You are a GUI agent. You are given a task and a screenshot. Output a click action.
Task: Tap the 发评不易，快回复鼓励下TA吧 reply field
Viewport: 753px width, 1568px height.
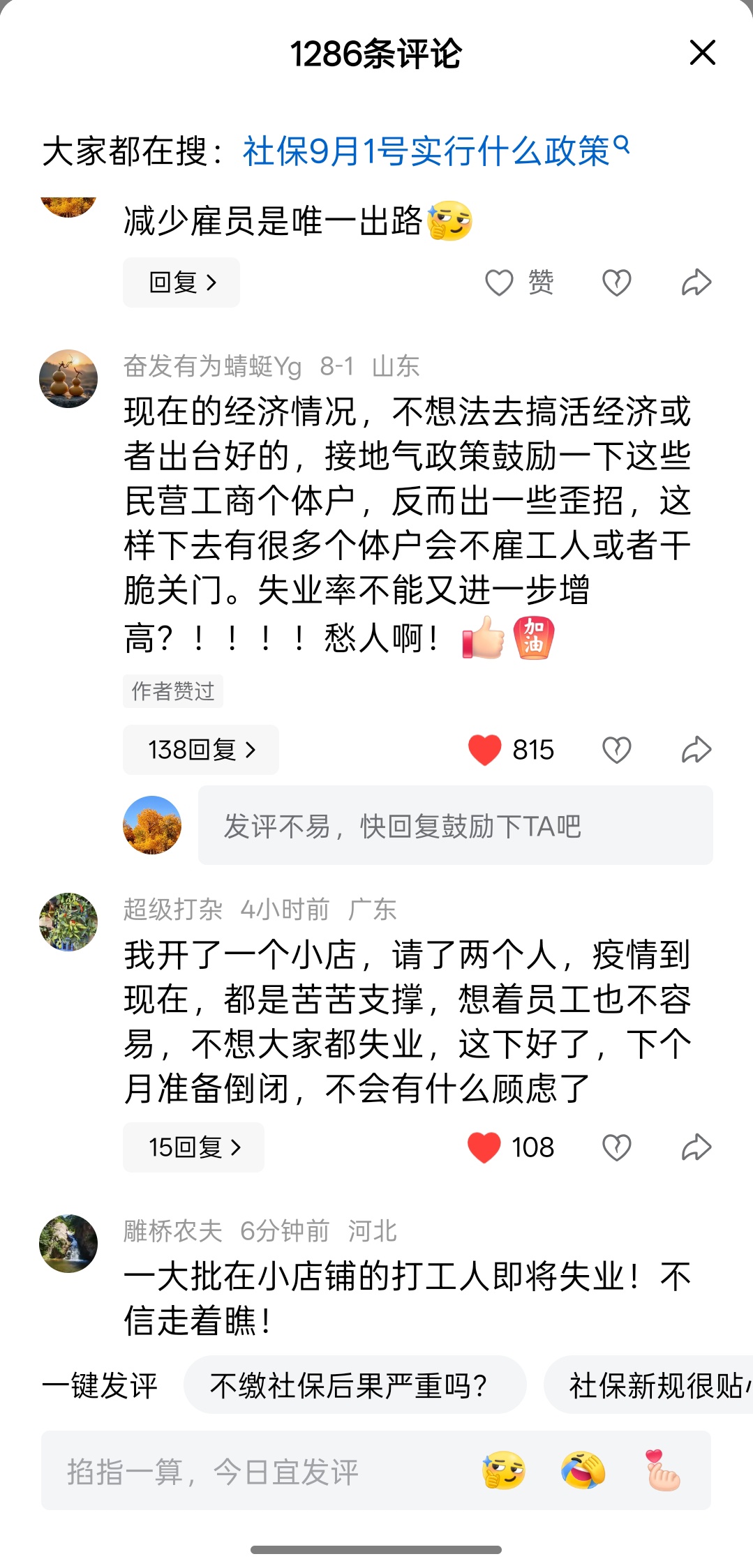[x=455, y=826]
